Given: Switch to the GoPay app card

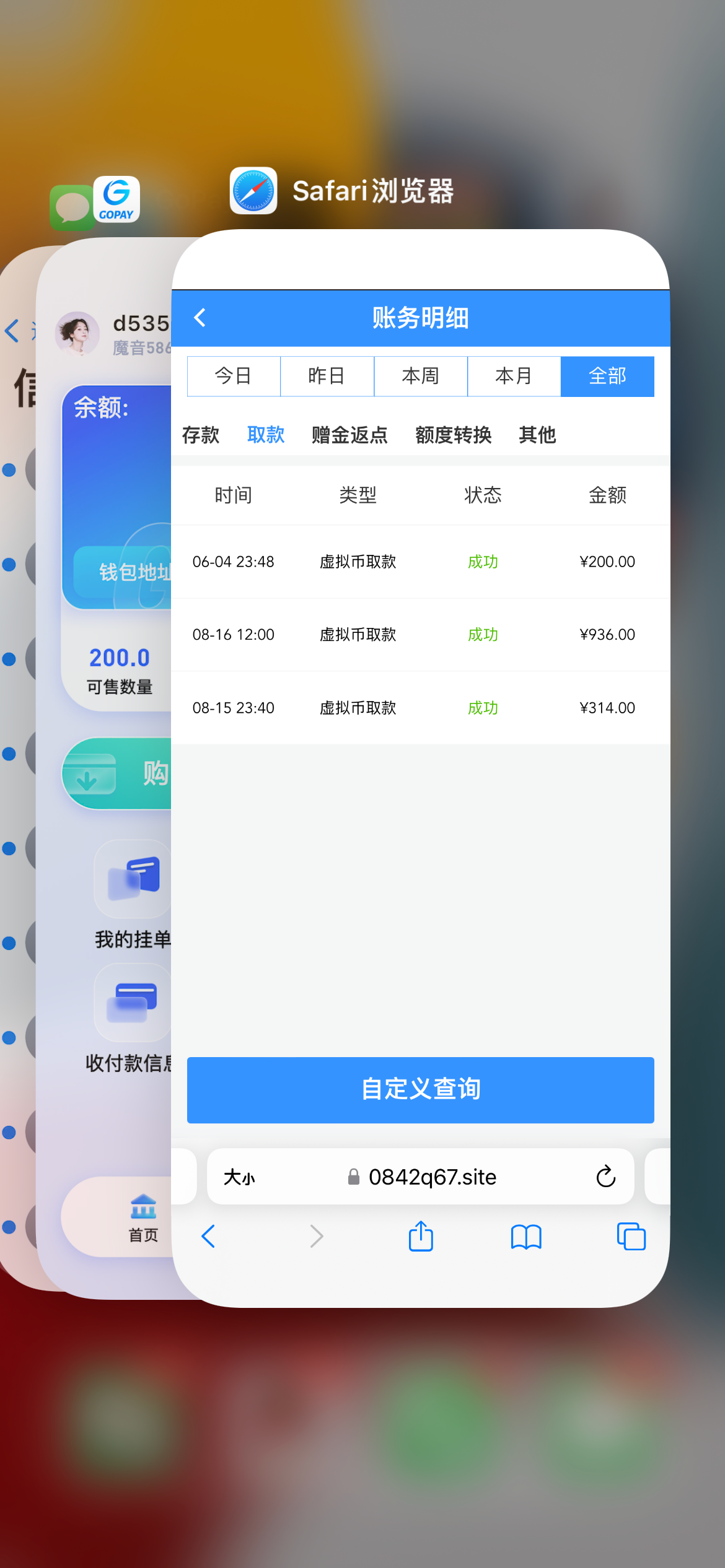Looking at the screenshot, I should point(105,743).
